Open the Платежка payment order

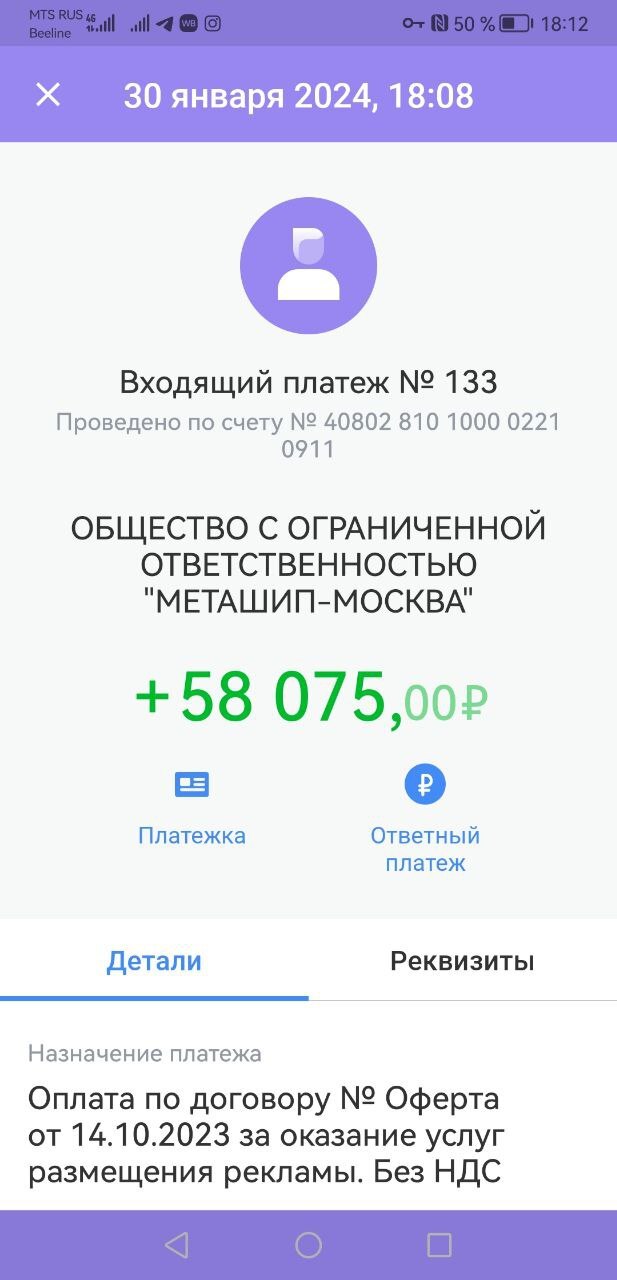point(192,808)
